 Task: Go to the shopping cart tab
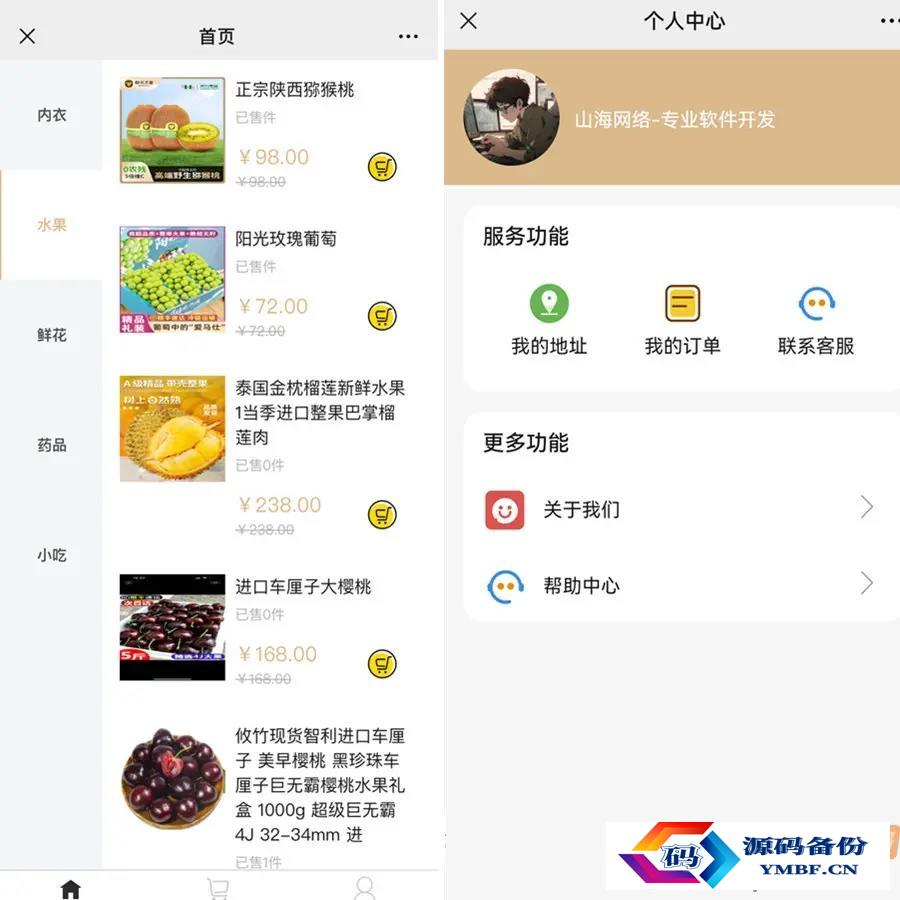pos(218,887)
